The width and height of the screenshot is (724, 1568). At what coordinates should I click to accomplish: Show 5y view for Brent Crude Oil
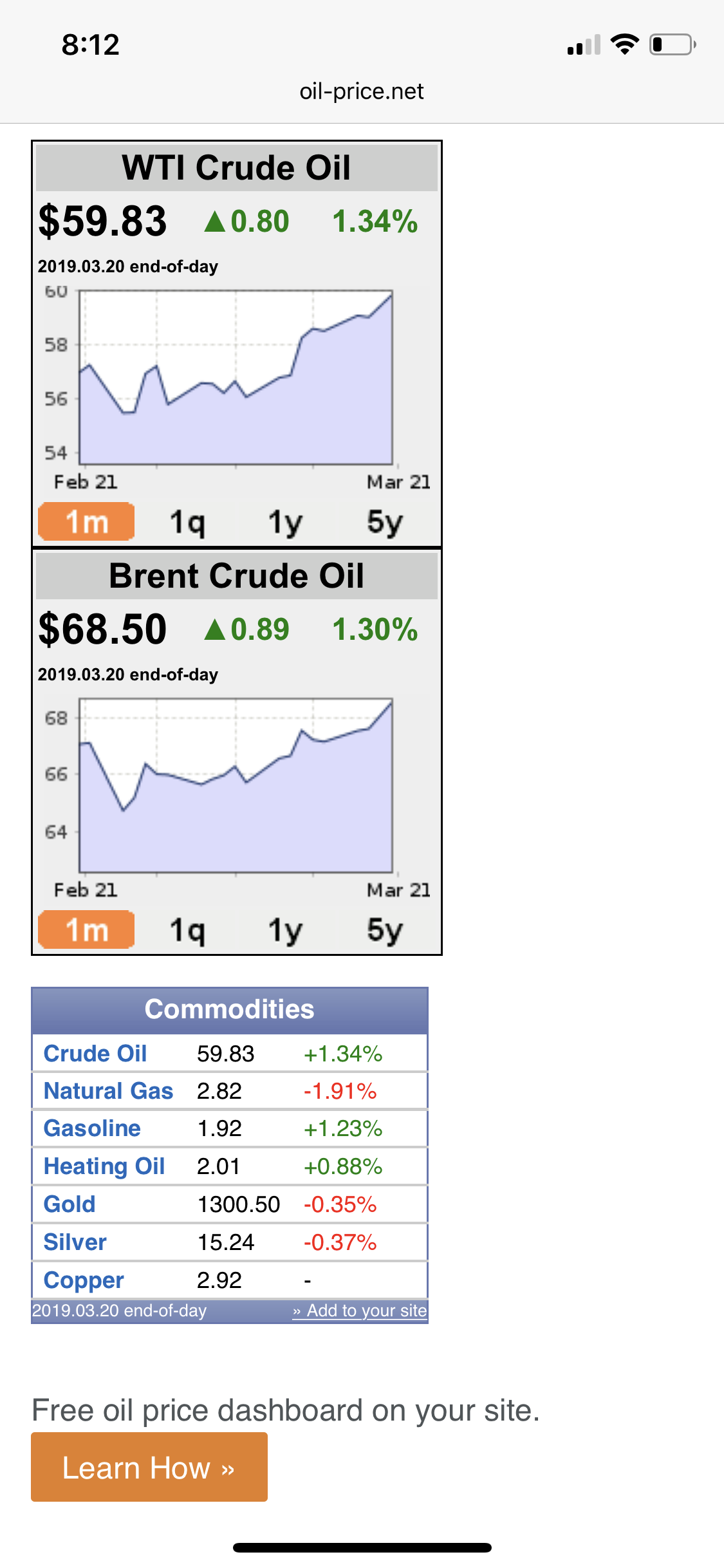(385, 929)
